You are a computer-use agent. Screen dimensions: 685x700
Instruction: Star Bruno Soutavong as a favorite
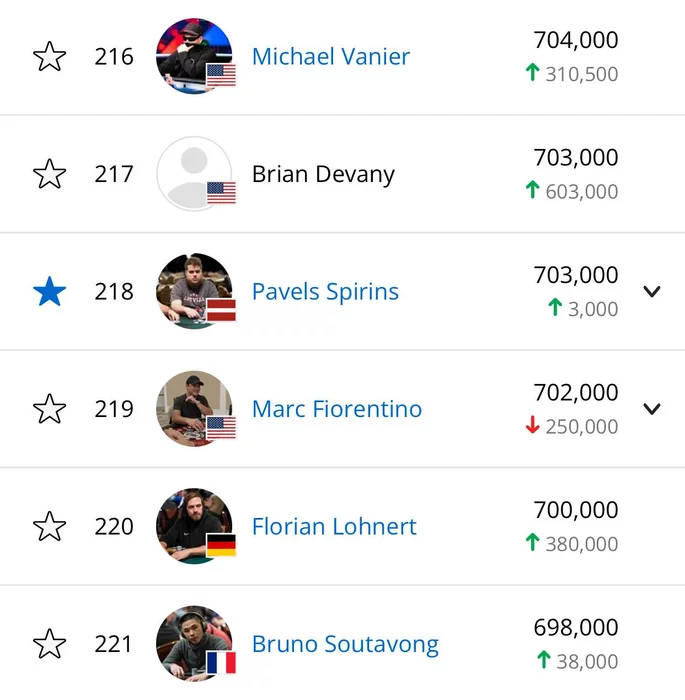click(49, 644)
